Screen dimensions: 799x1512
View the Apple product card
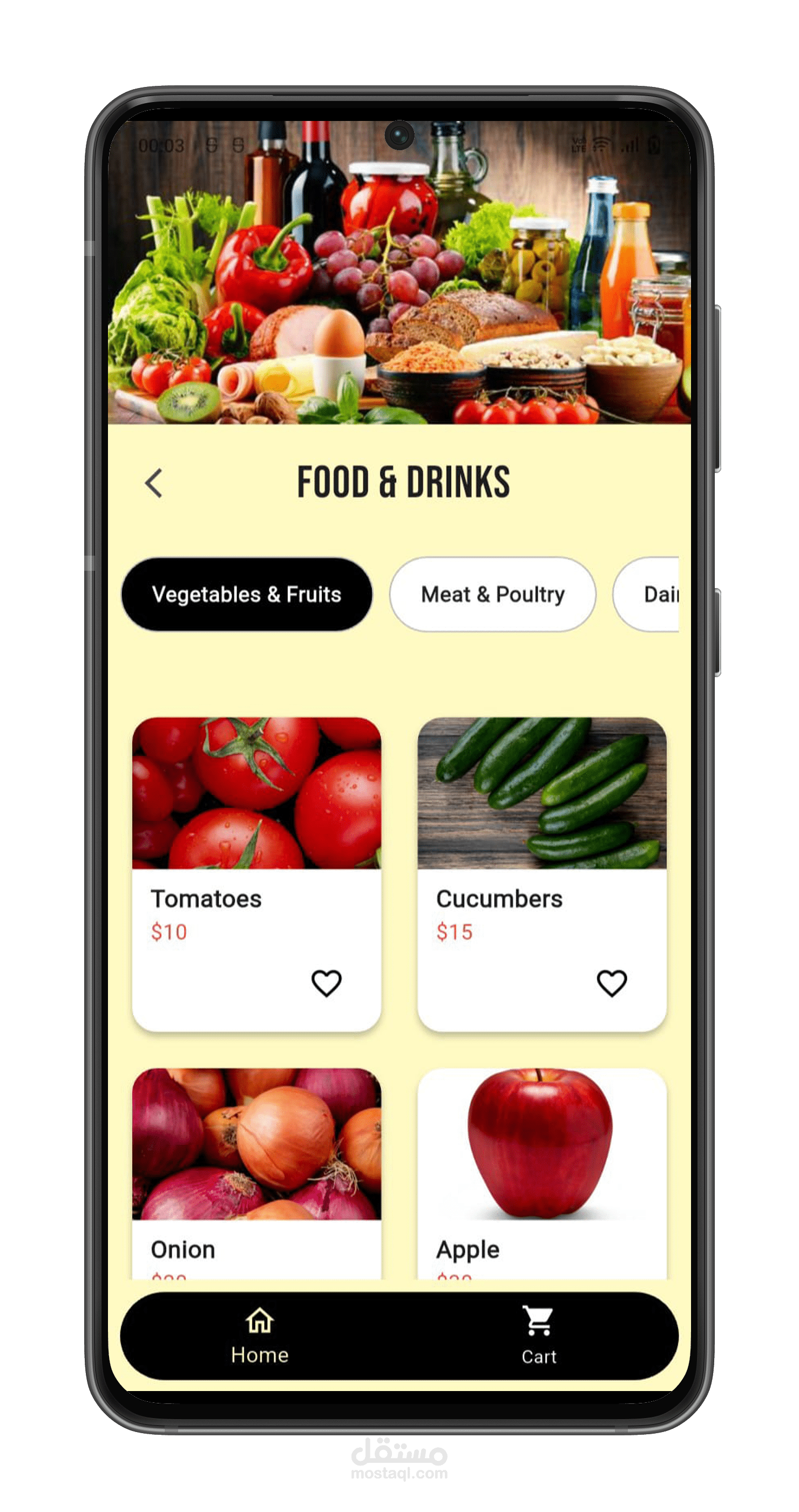click(542, 1174)
